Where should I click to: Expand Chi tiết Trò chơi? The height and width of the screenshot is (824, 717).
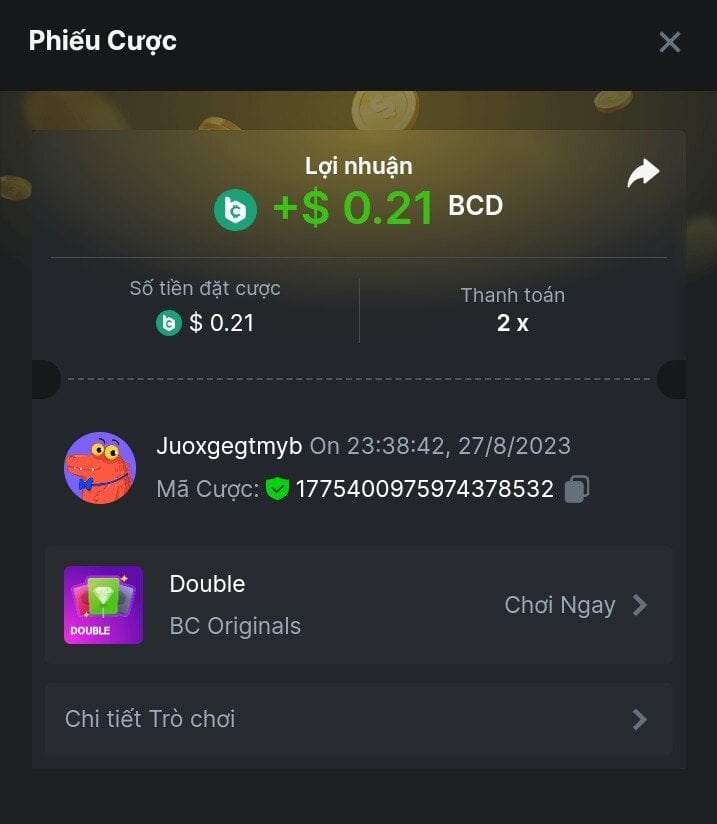(x=358, y=719)
